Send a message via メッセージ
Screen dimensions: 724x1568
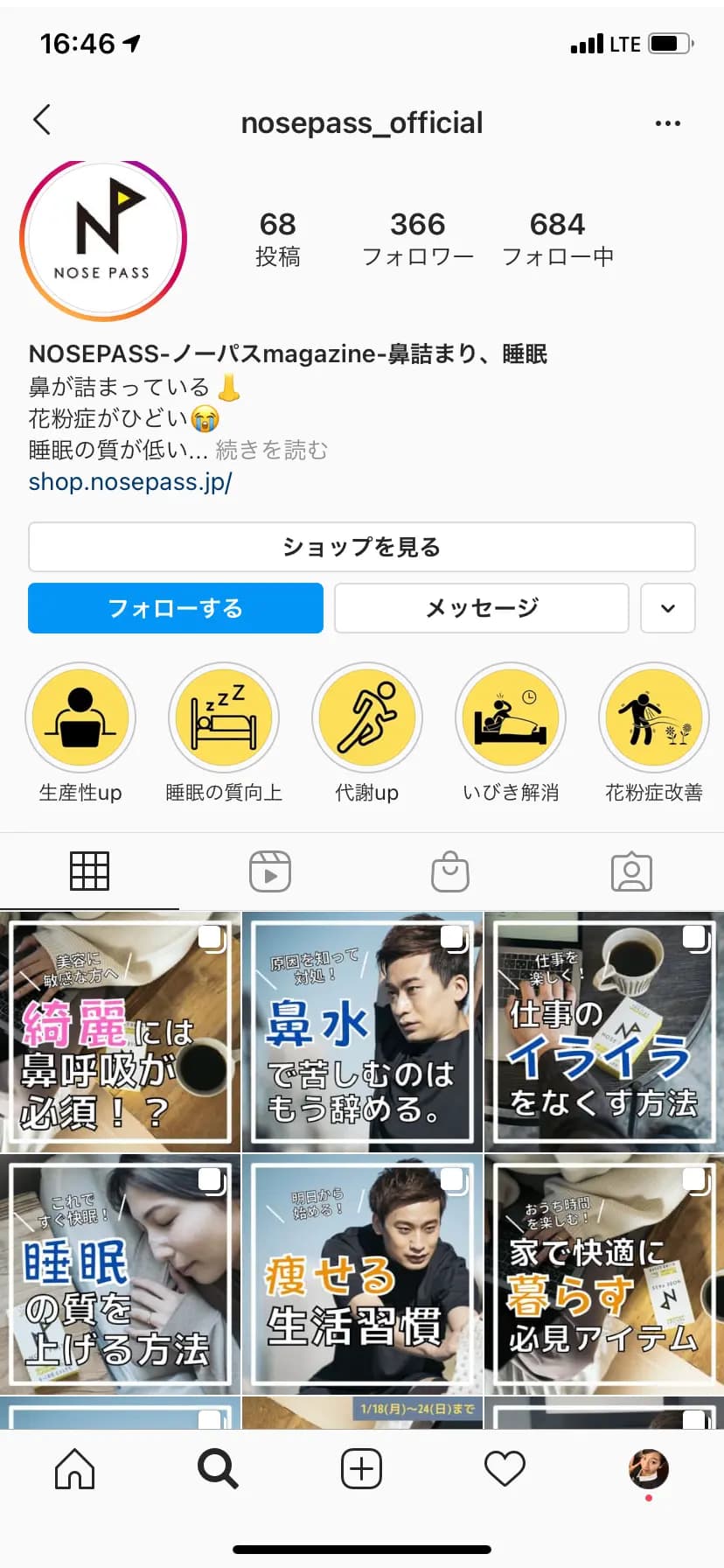click(481, 608)
